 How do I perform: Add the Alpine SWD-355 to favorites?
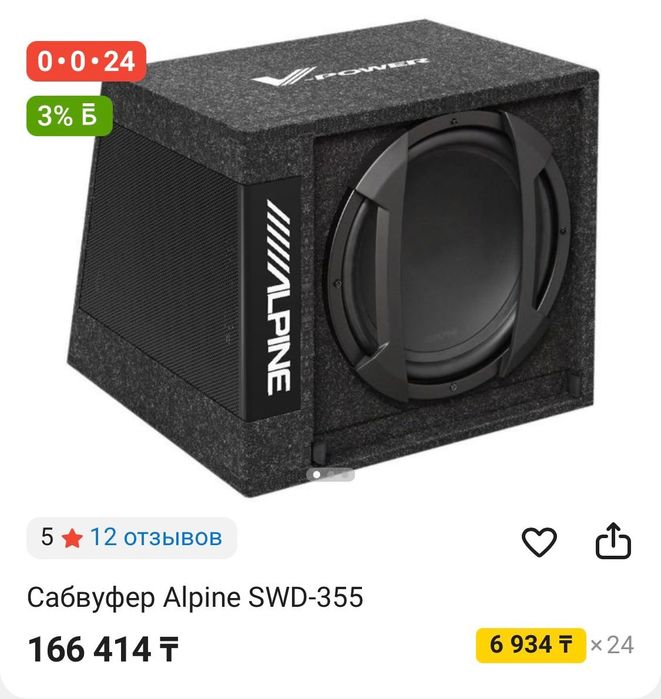coord(539,542)
